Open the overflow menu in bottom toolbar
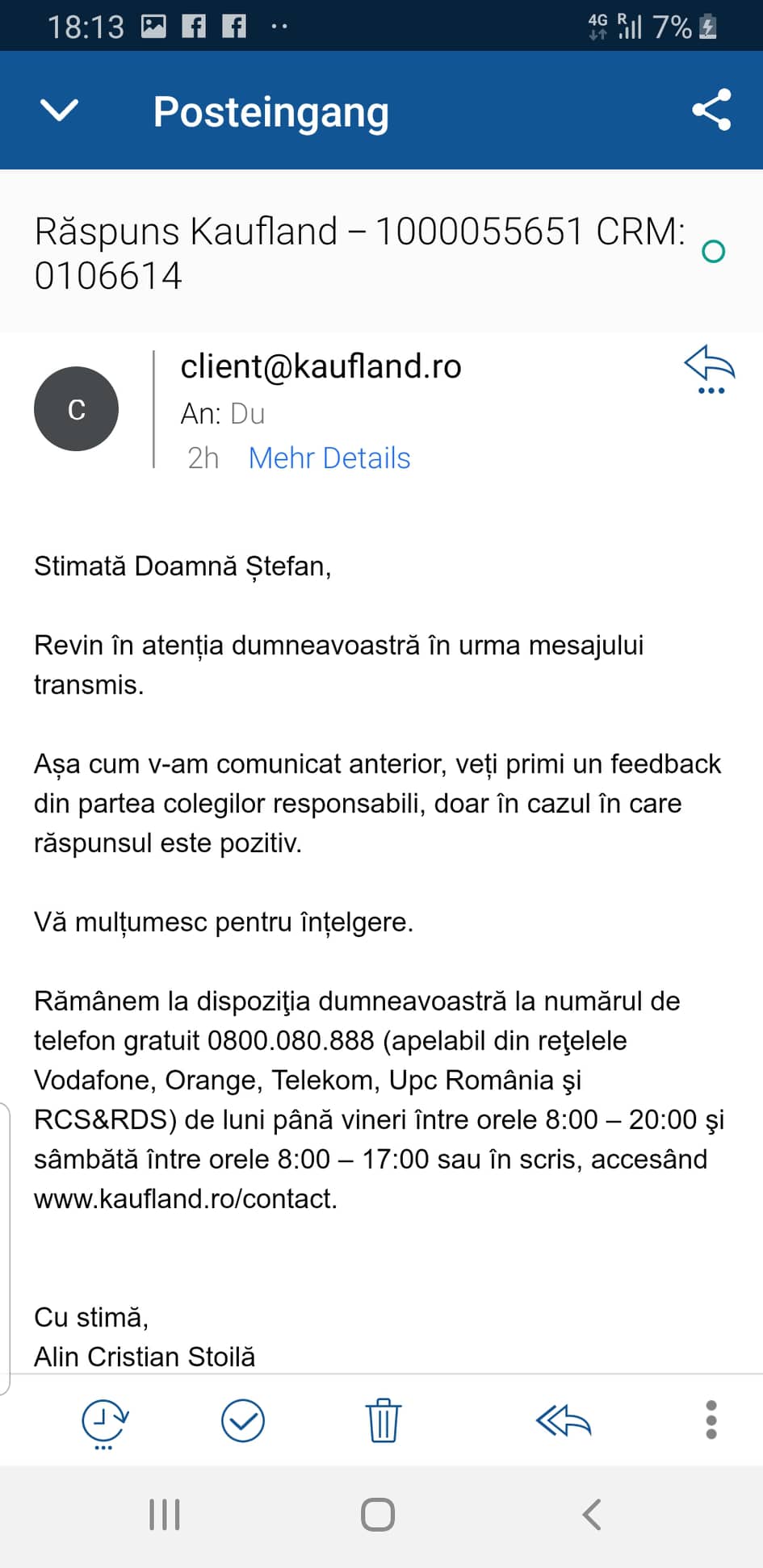Viewport: 763px width, 1568px height. (711, 1420)
